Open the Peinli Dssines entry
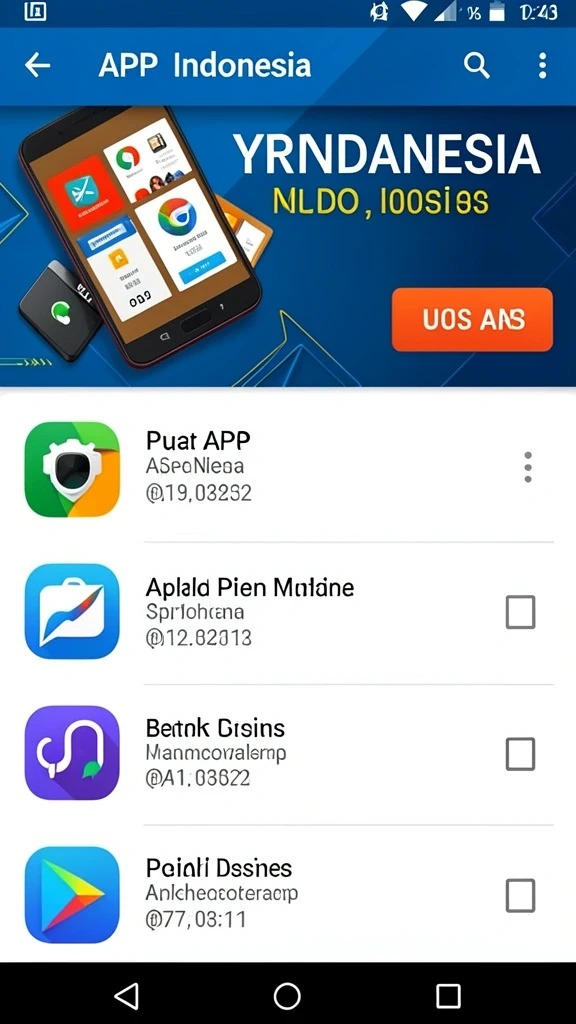This screenshot has width=576, height=1024. (288, 894)
